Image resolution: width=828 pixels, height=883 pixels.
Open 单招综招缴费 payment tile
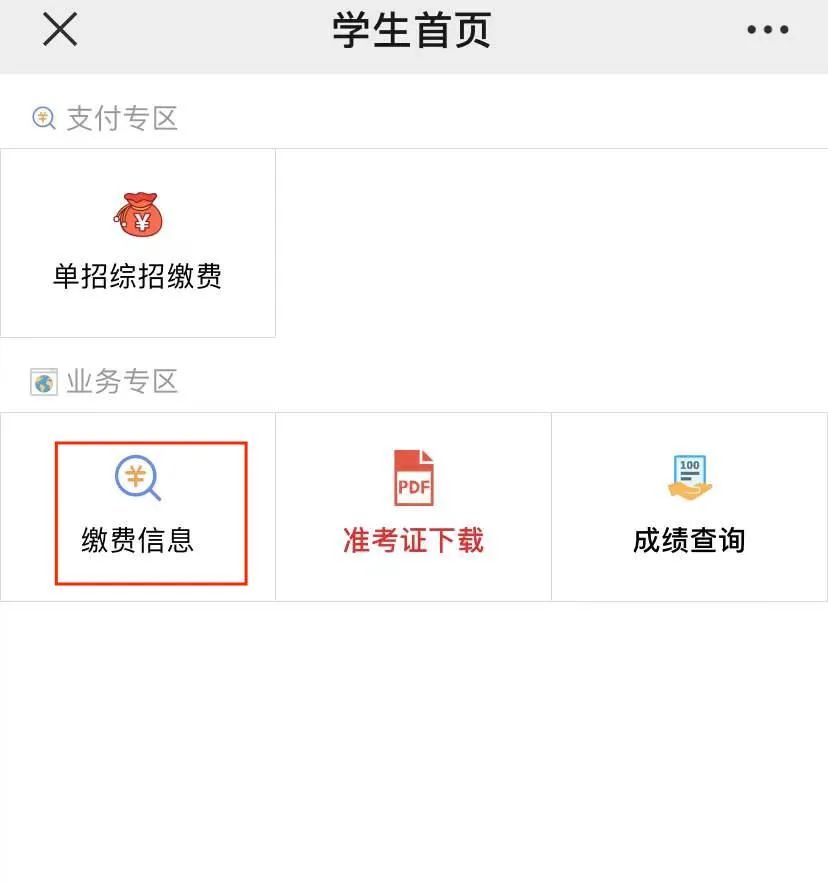[138, 243]
